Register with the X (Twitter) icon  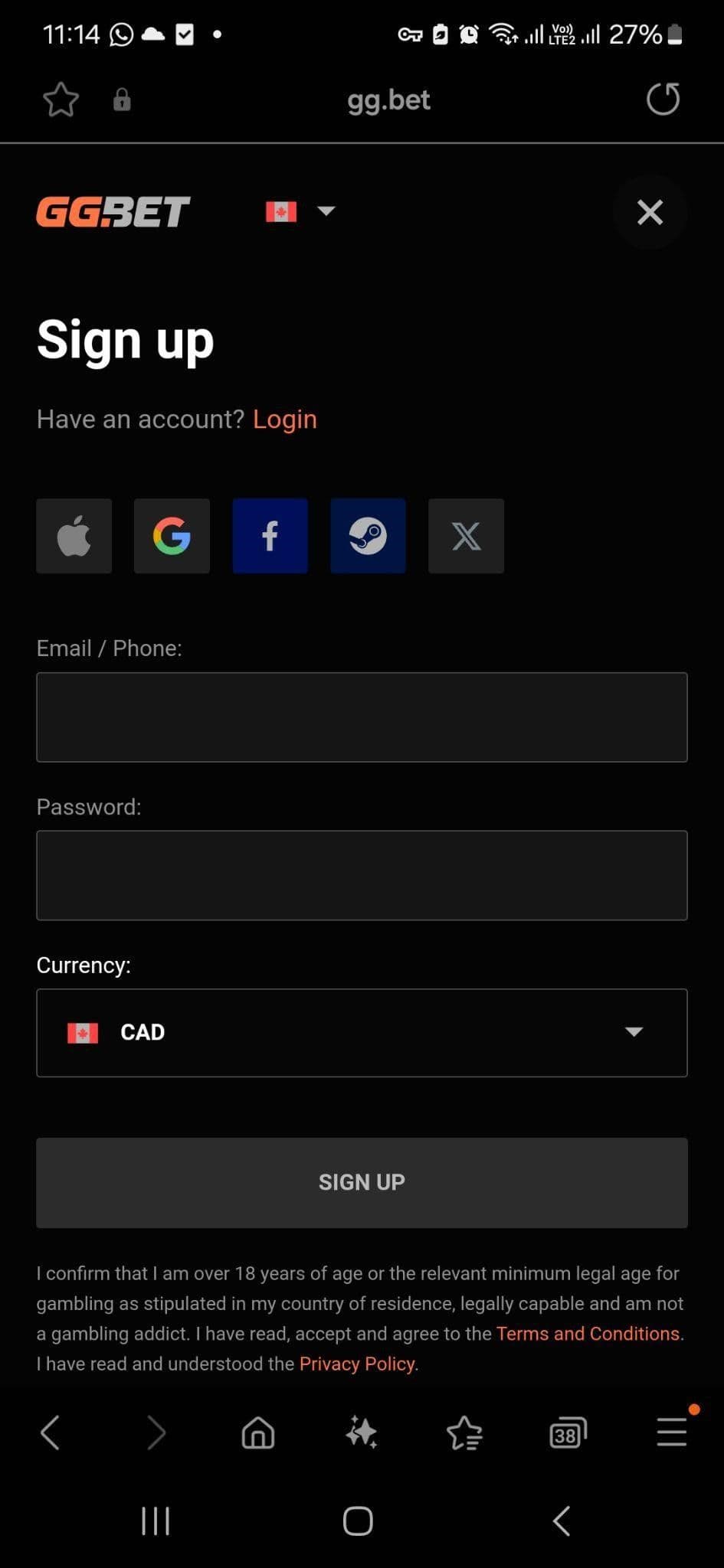[466, 536]
